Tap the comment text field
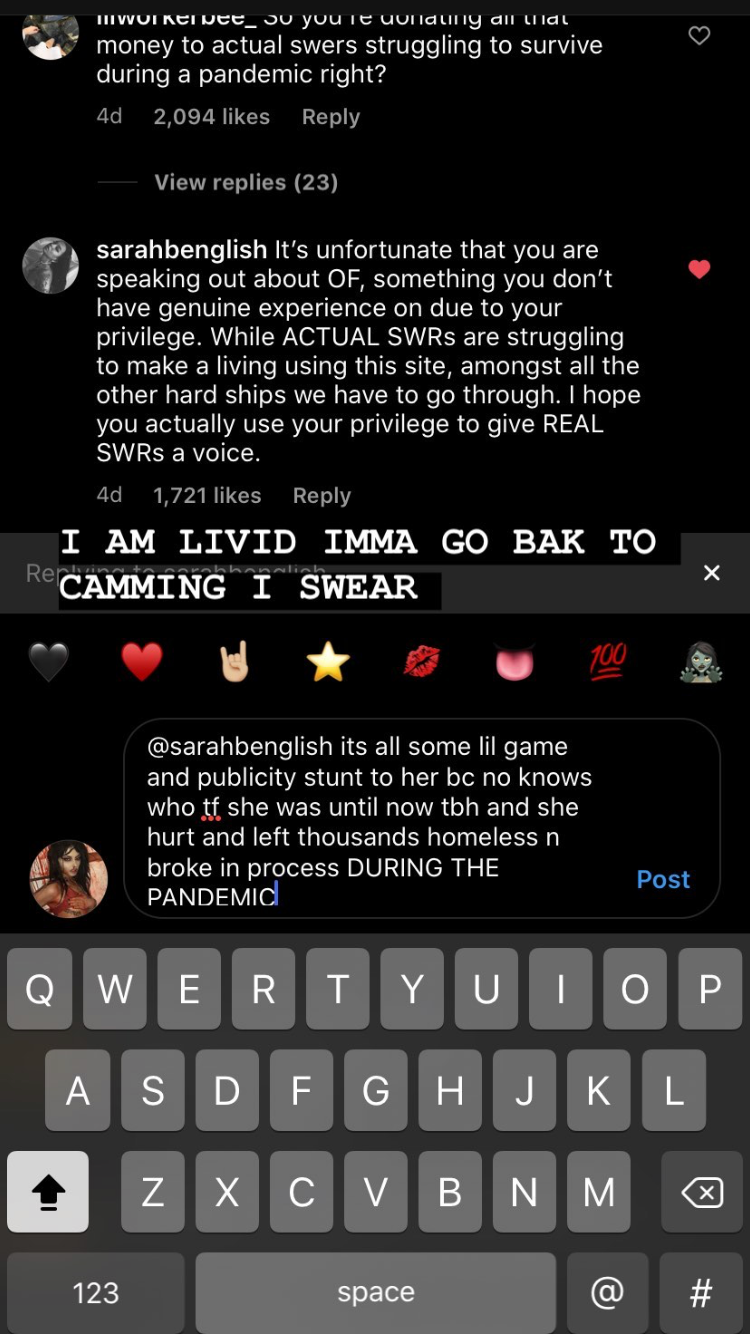 (380, 818)
